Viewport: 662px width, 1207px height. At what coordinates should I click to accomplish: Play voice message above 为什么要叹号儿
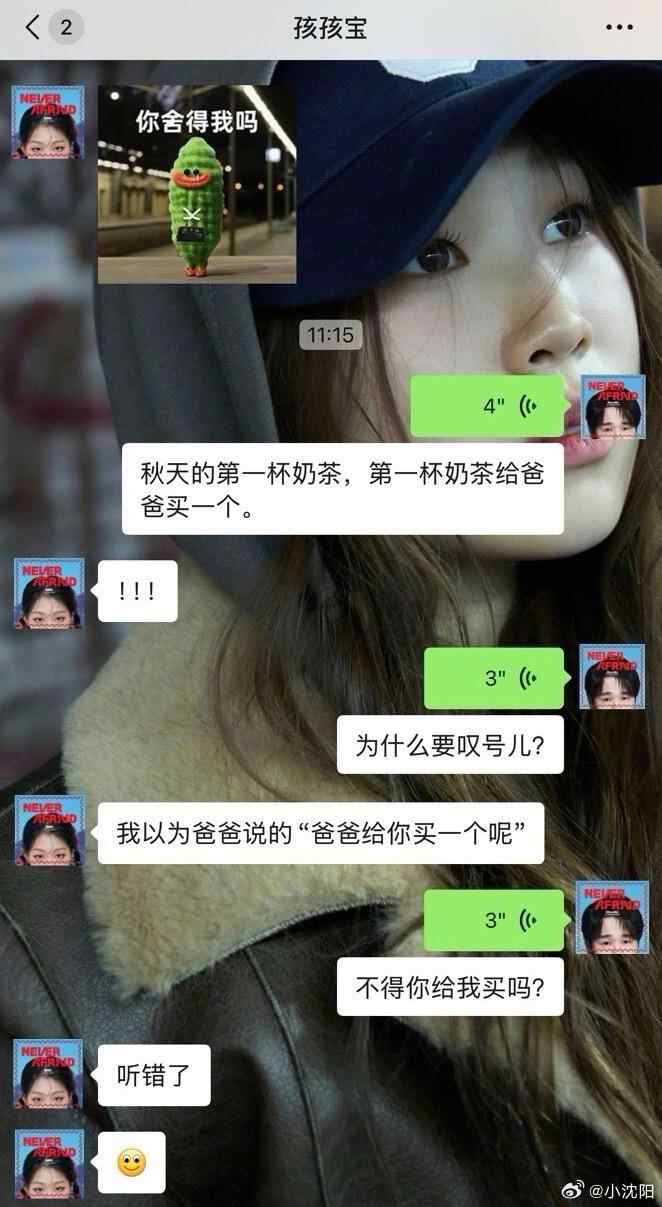(494, 678)
